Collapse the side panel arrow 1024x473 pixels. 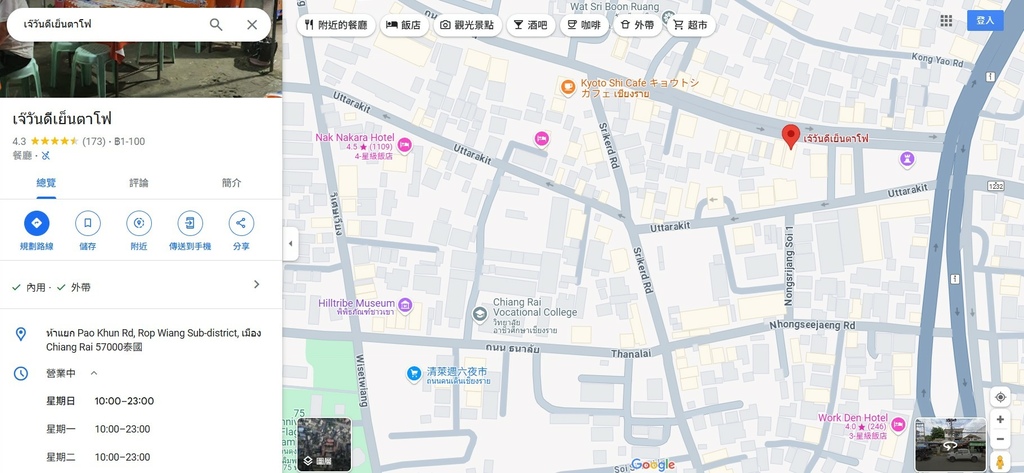click(290, 243)
